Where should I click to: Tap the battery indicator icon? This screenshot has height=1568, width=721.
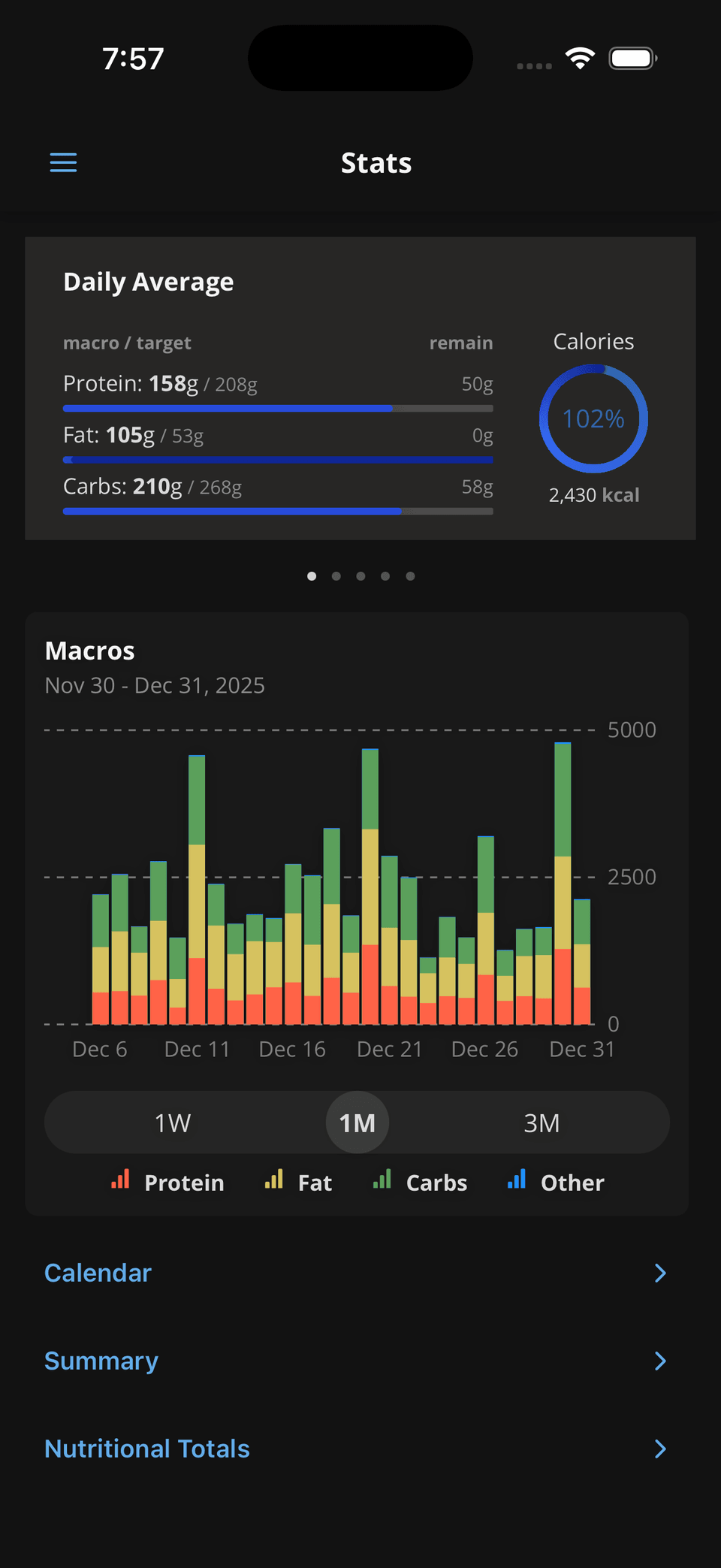pos(632,57)
